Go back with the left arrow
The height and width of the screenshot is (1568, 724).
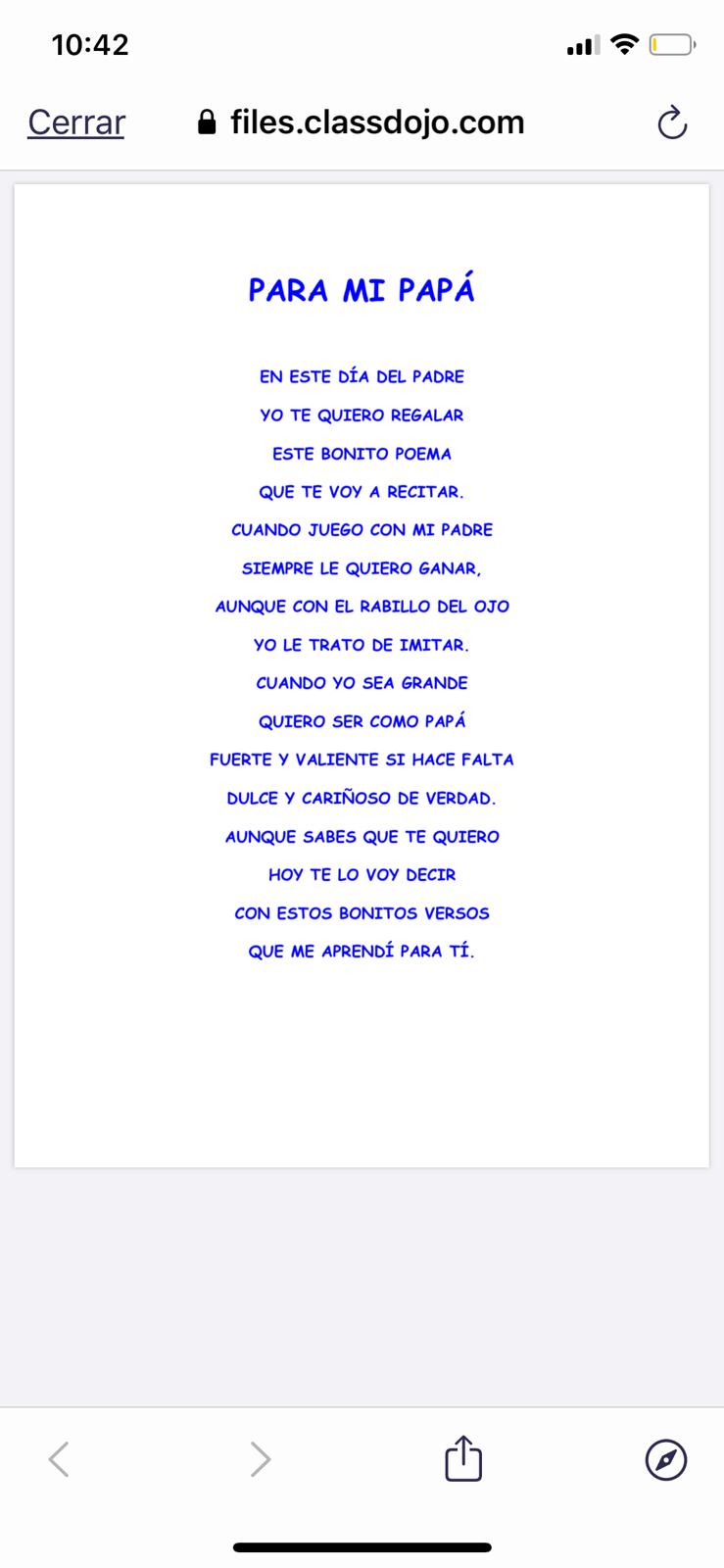click(x=60, y=1459)
